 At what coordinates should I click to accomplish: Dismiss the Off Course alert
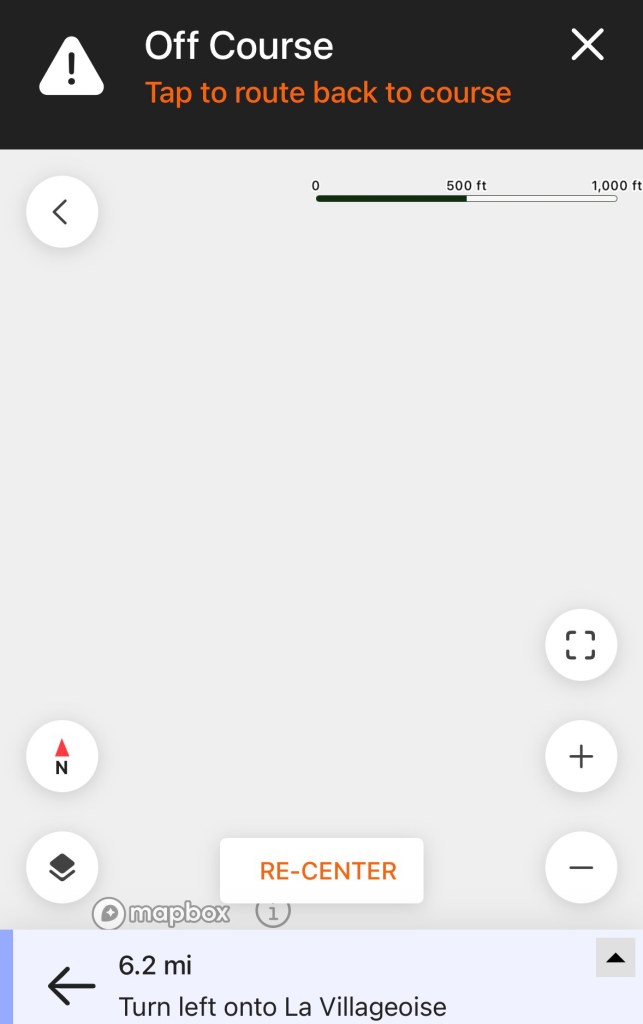pyautogui.click(x=587, y=45)
